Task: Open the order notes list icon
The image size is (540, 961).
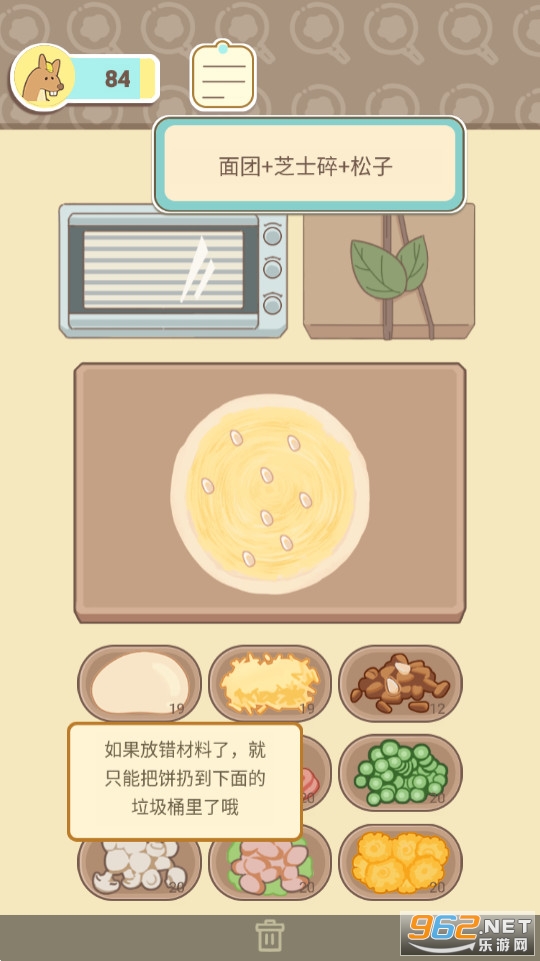Action: tap(222, 76)
